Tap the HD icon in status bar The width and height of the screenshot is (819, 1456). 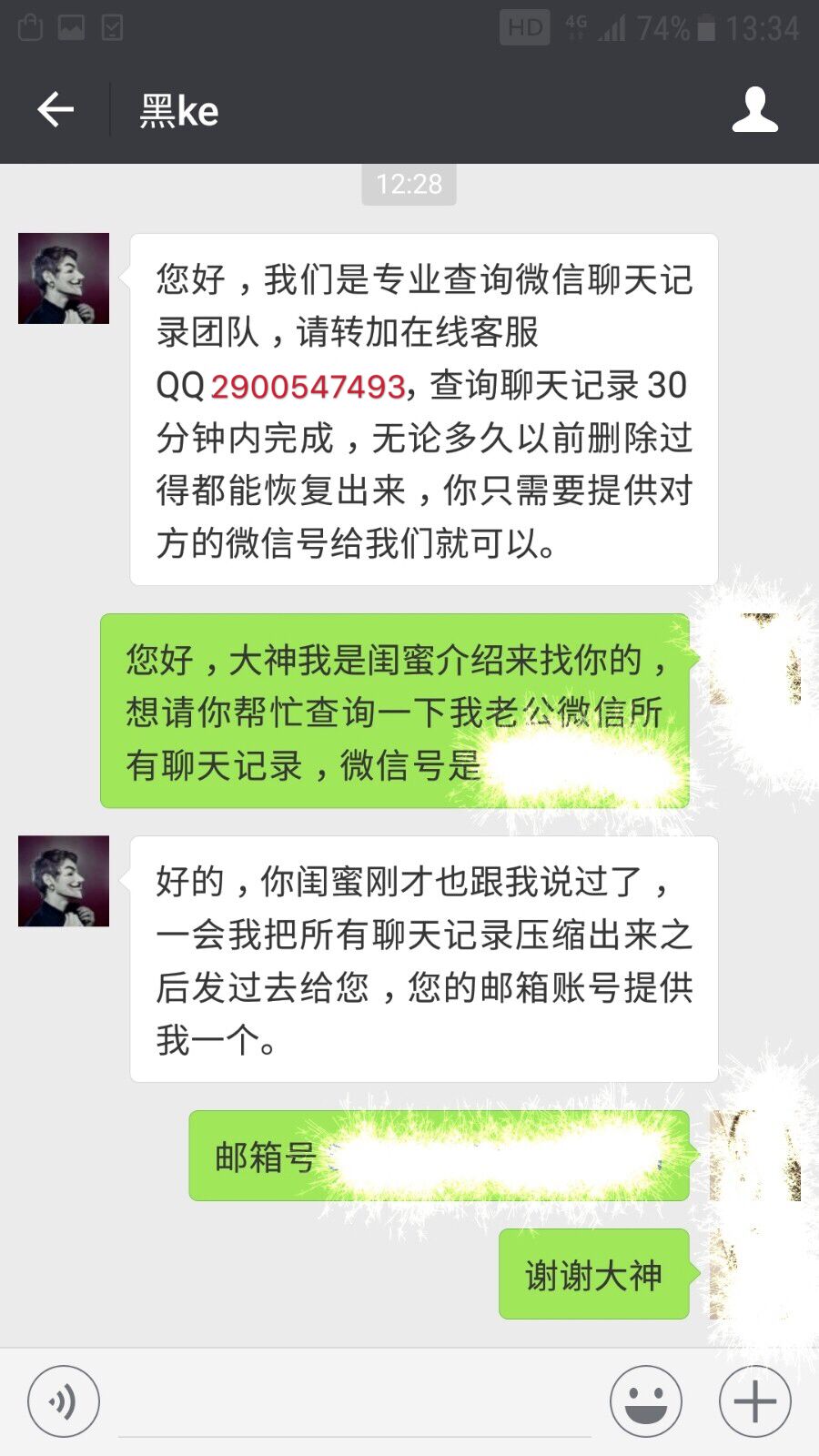pos(523,26)
